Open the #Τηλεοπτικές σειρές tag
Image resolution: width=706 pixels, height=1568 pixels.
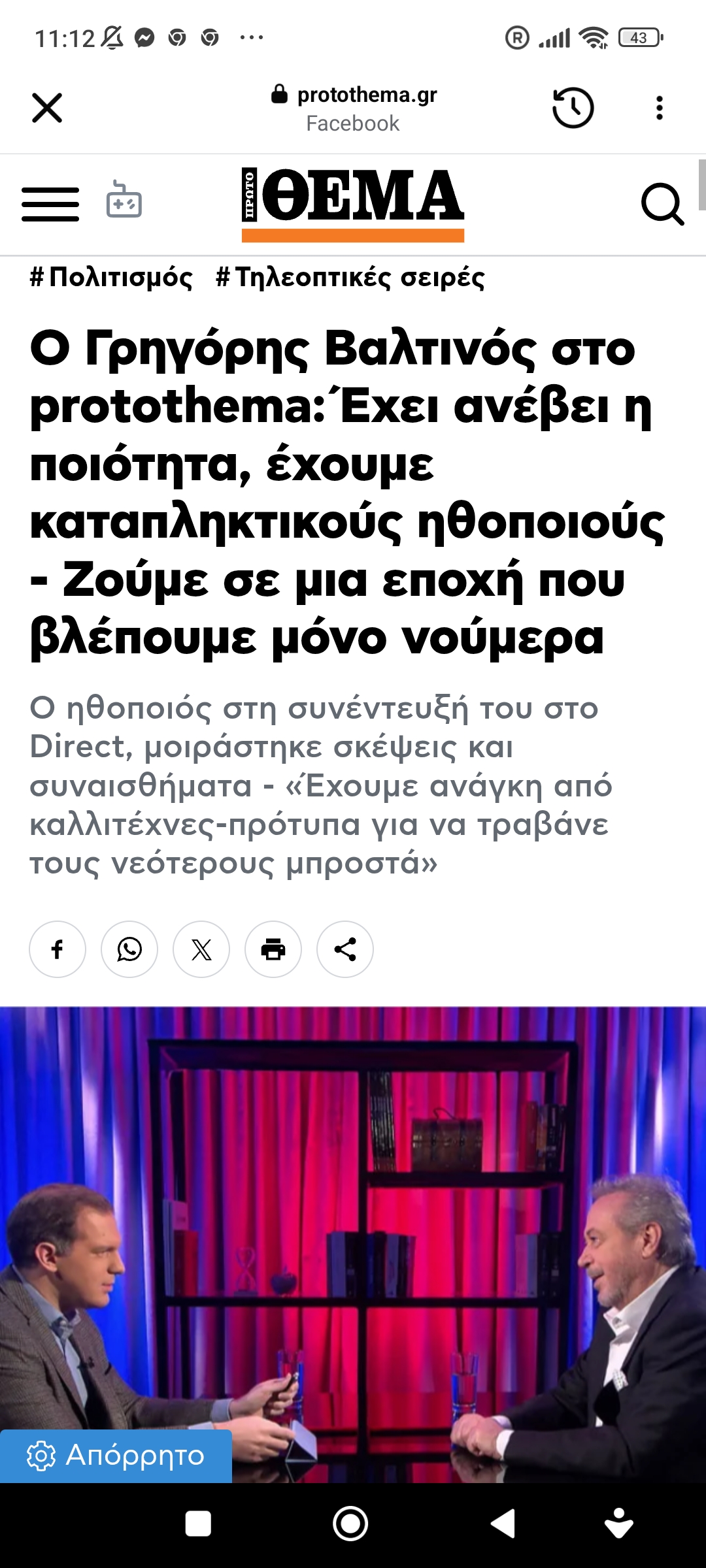[350, 277]
